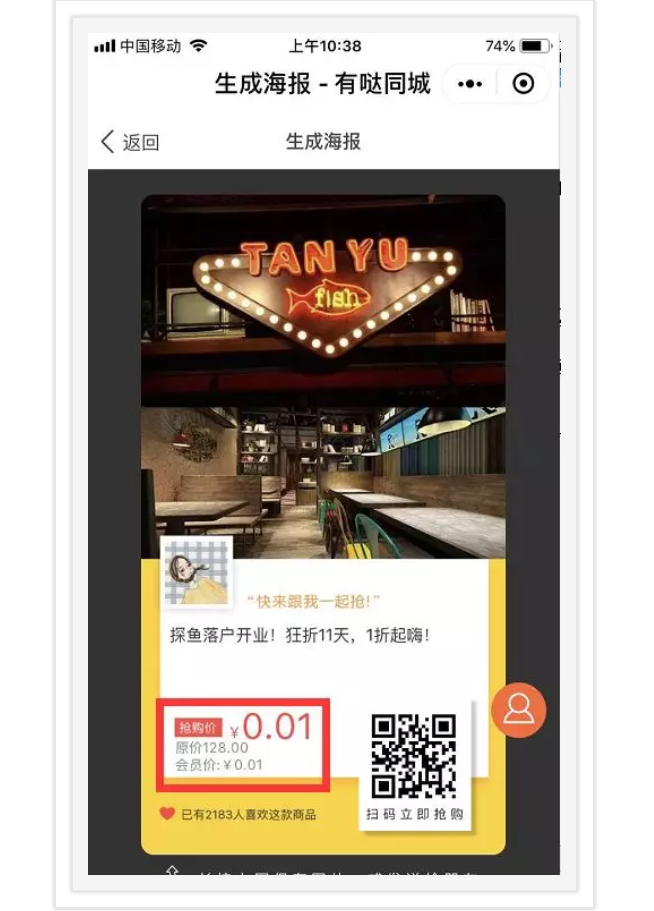
Task: Go back using the 返回 arrow
Action: click(128, 142)
